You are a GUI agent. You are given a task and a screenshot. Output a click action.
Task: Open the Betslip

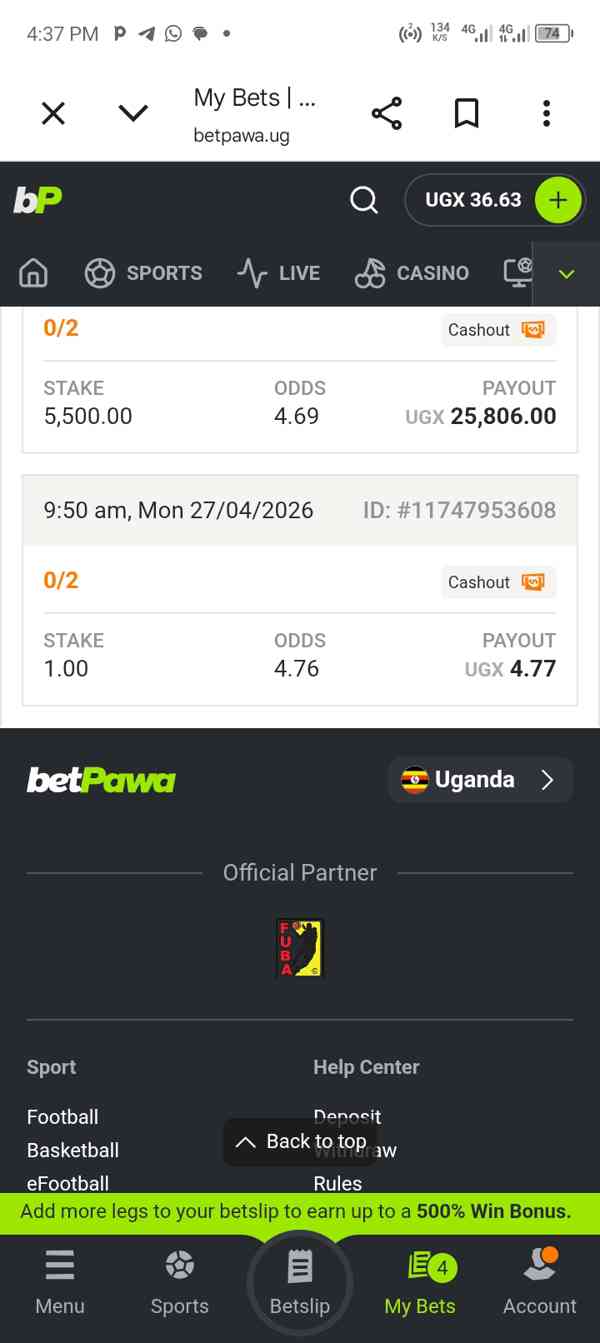pos(299,1282)
